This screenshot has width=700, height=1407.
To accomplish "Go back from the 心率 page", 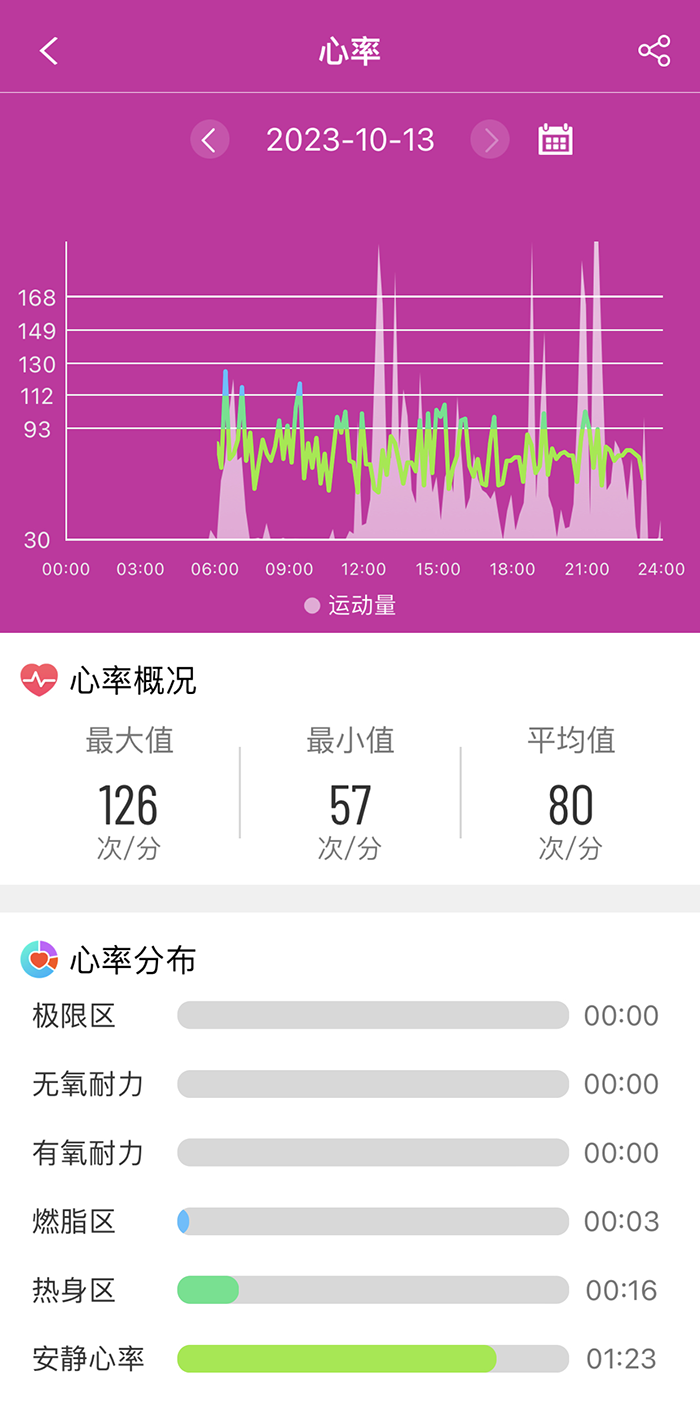I will [x=49, y=51].
